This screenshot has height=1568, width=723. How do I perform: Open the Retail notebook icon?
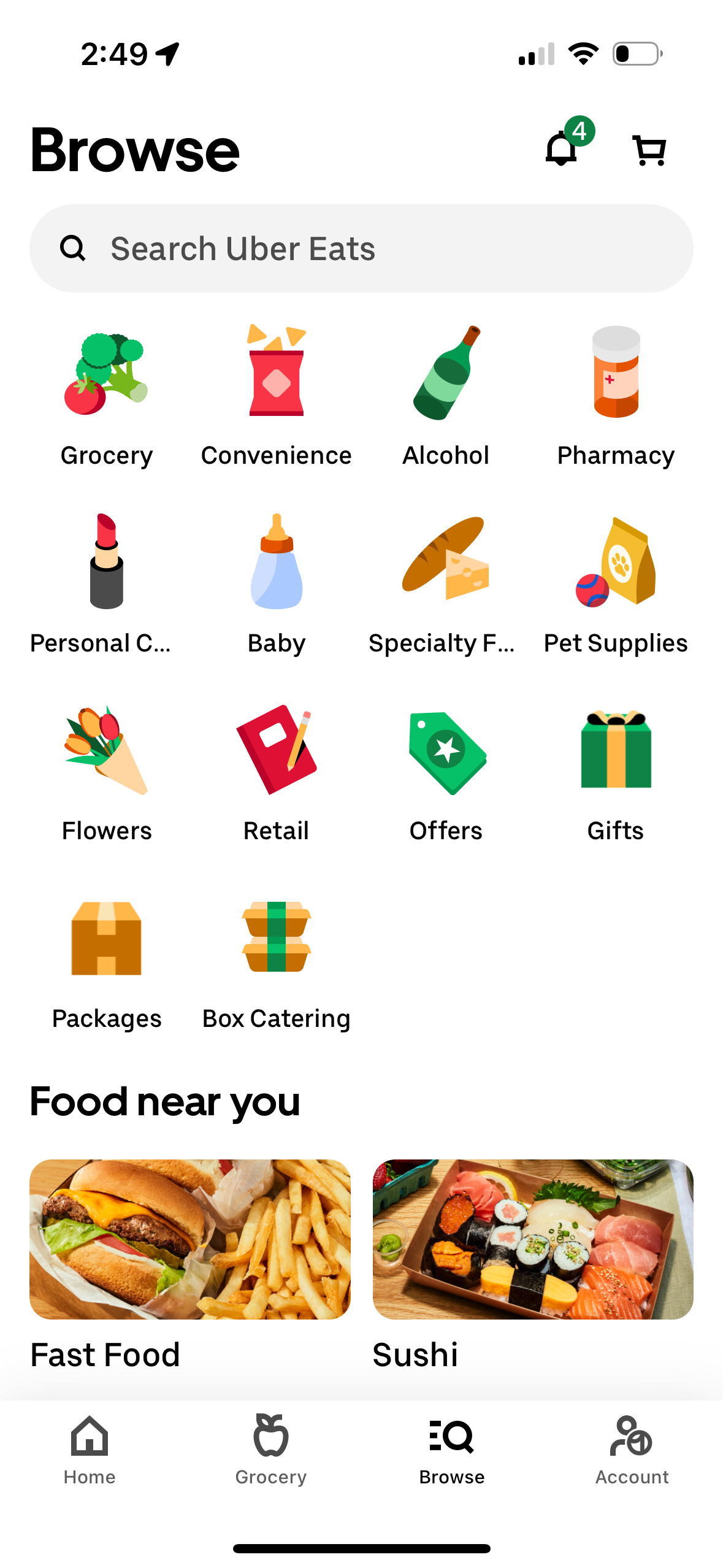coord(276,751)
